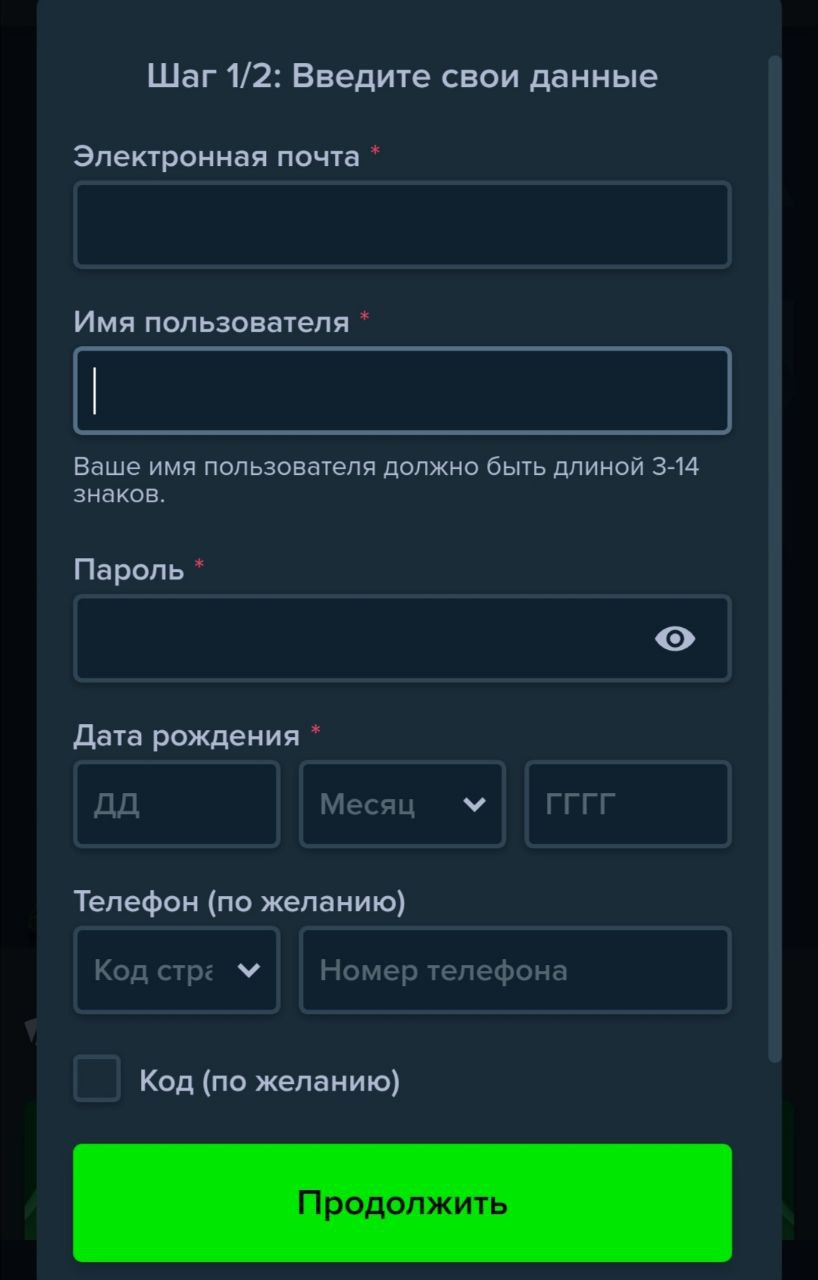Tap the ГГГГ birth year field
This screenshot has width=818, height=1280.
[628, 804]
